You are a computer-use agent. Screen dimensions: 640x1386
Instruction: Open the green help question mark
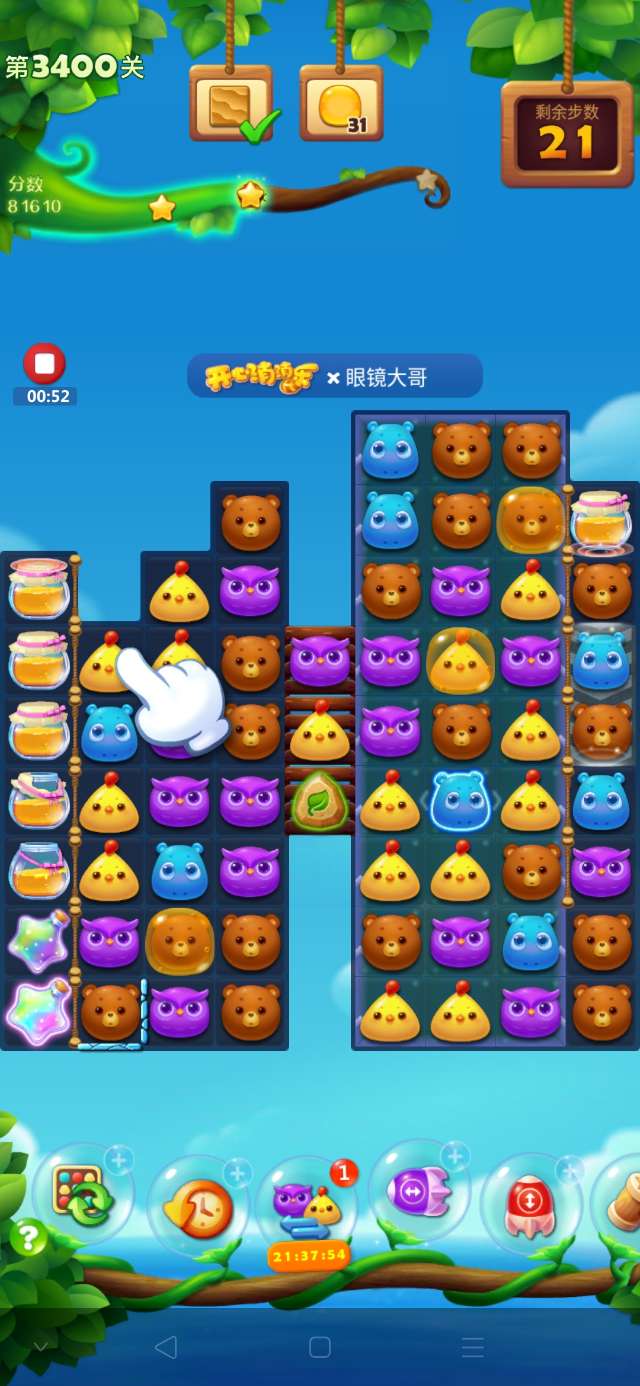(28, 1238)
